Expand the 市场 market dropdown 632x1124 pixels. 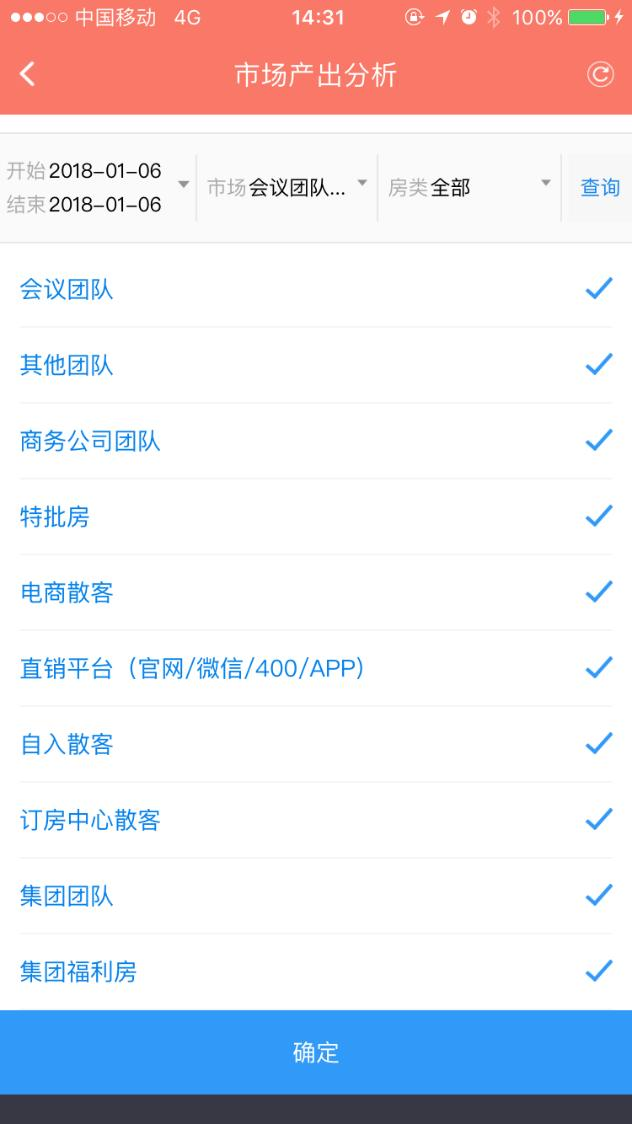coord(287,188)
